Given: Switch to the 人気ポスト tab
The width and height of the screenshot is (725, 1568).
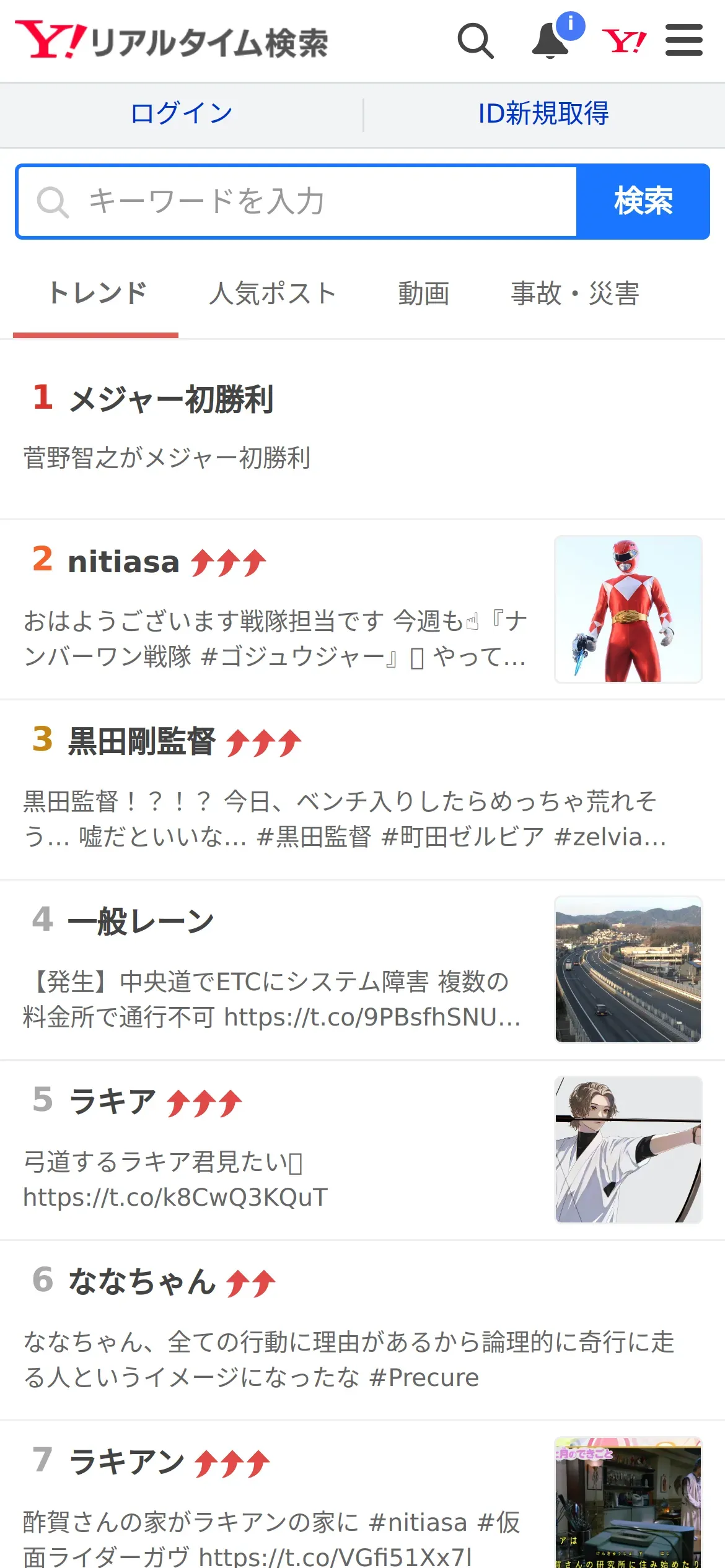Looking at the screenshot, I should pos(273,294).
